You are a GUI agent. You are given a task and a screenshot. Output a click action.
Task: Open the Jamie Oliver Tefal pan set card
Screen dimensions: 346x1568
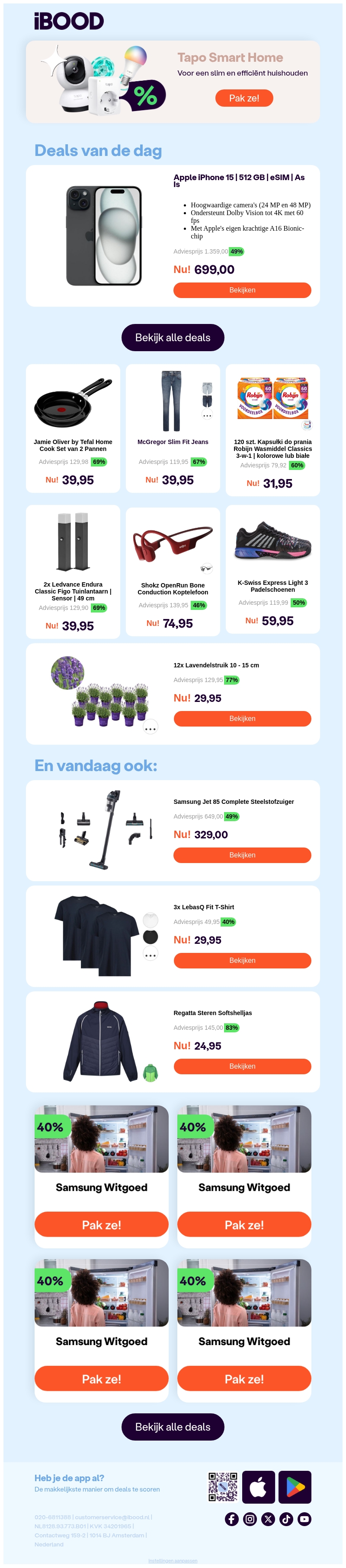pyautogui.click(x=73, y=428)
